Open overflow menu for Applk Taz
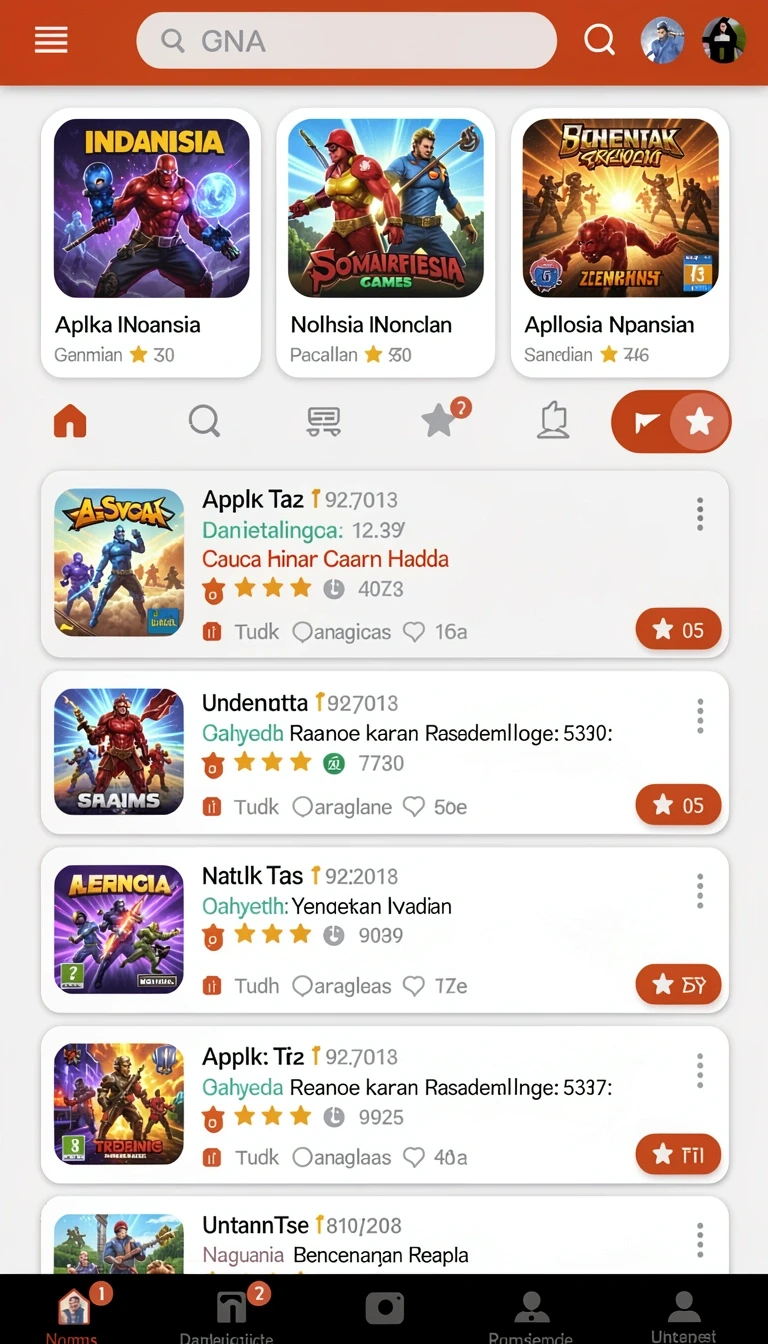Viewport: 768px width, 1344px height. tap(700, 514)
